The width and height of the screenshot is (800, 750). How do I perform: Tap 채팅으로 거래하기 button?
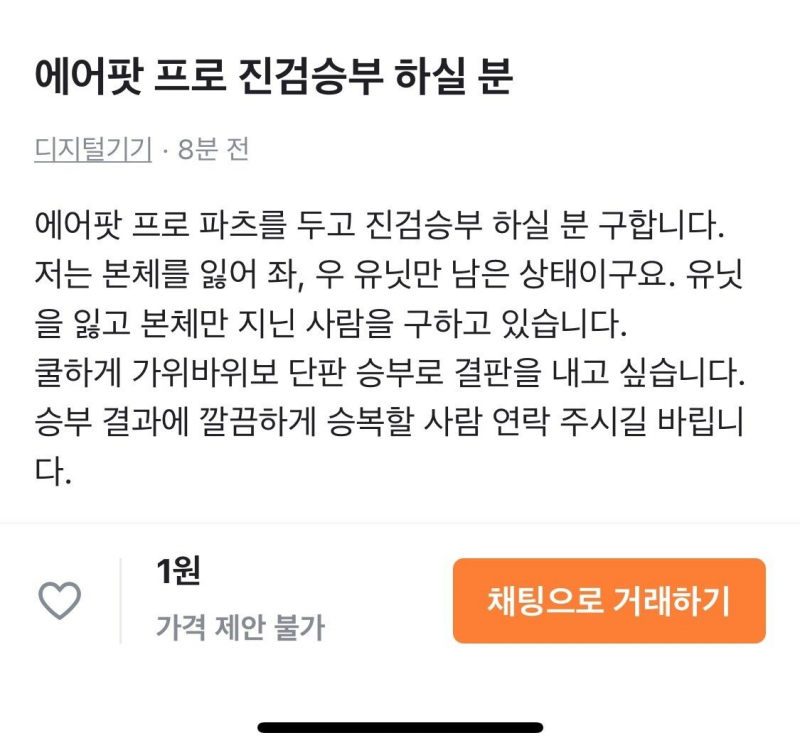coord(609,601)
